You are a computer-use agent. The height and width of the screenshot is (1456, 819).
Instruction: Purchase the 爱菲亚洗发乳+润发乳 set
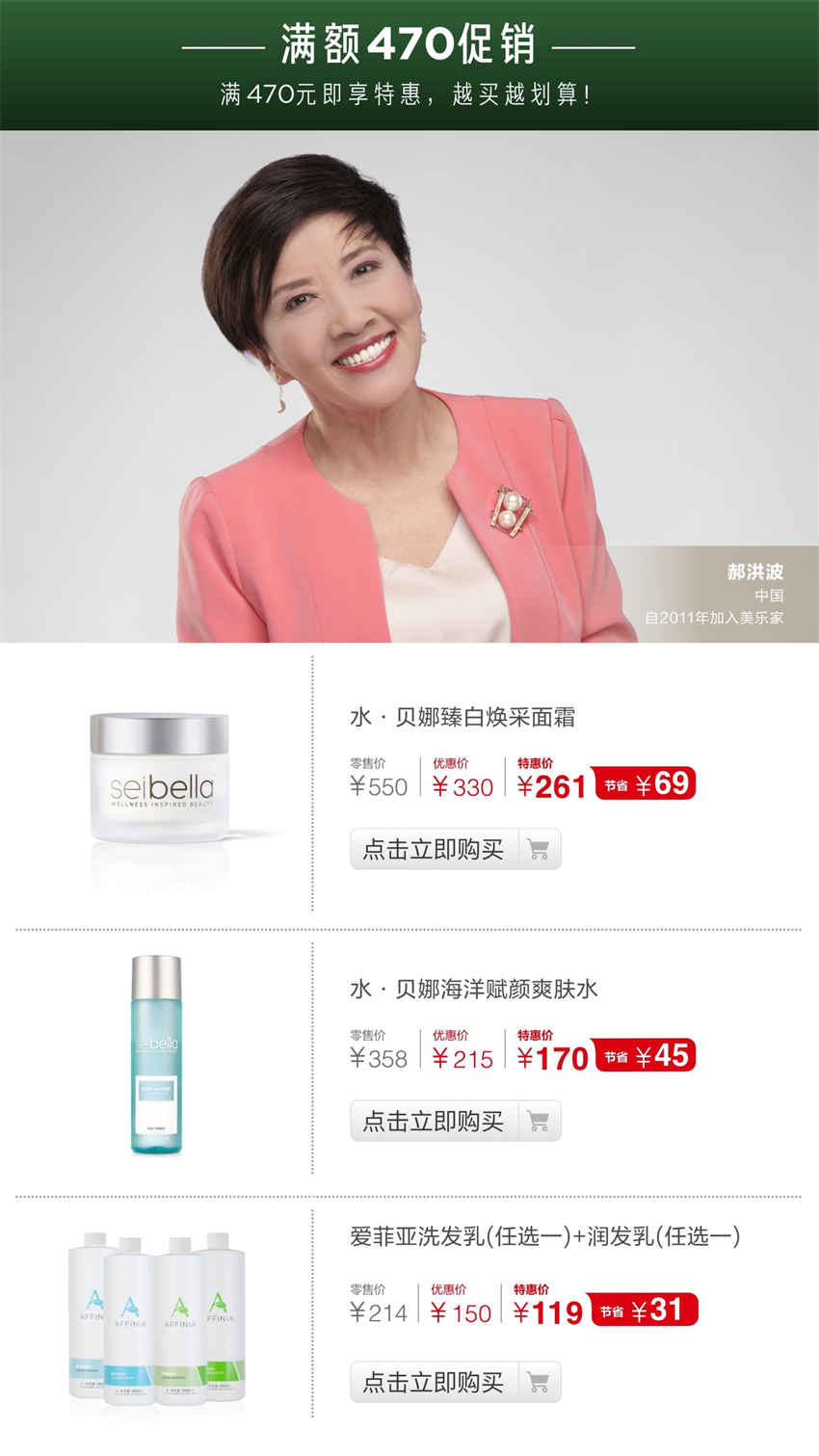pyautogui.click(x=455, y=1382)
